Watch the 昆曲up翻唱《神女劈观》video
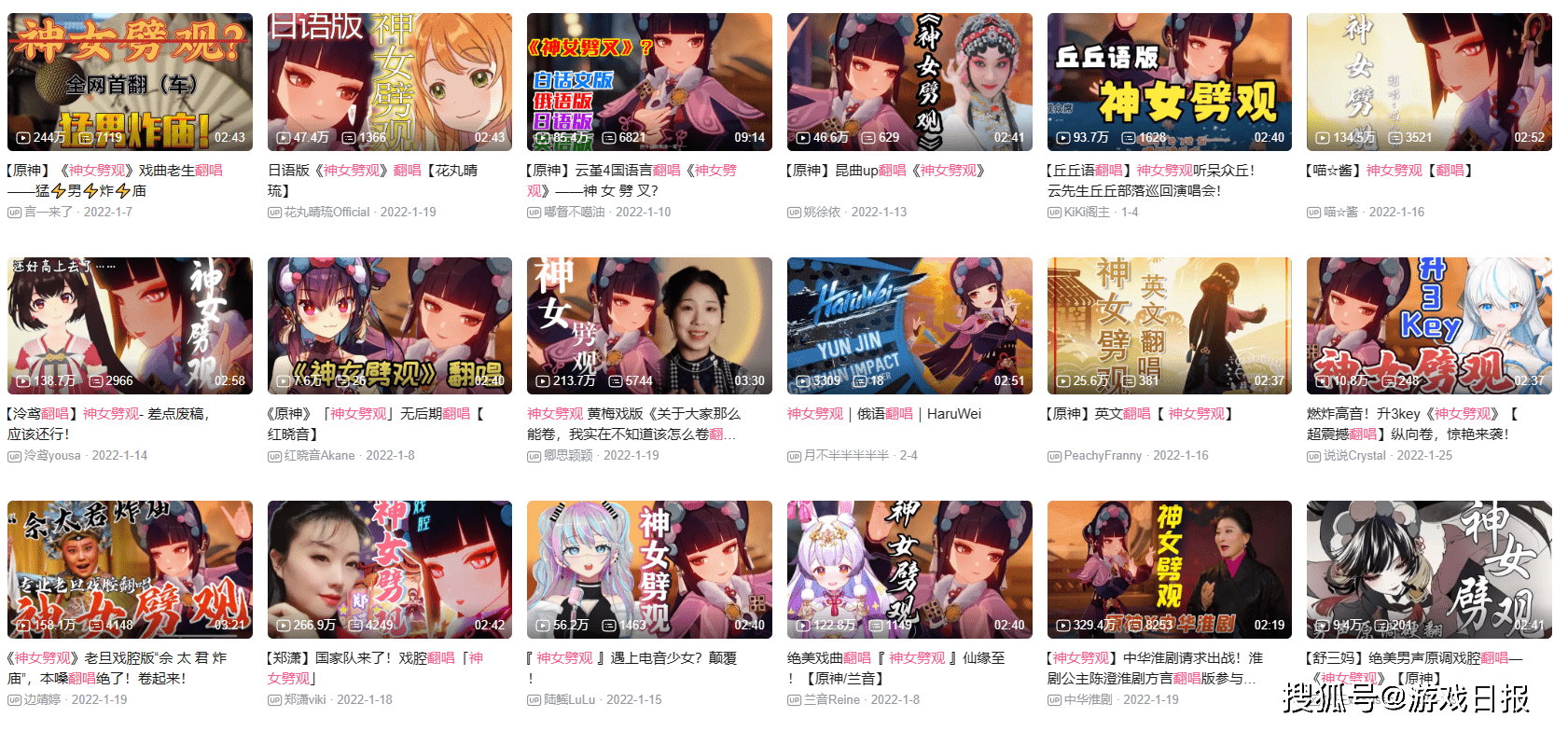Image resolution: width=1568 pixels, height=731 pixels. (x=909, y=82)
